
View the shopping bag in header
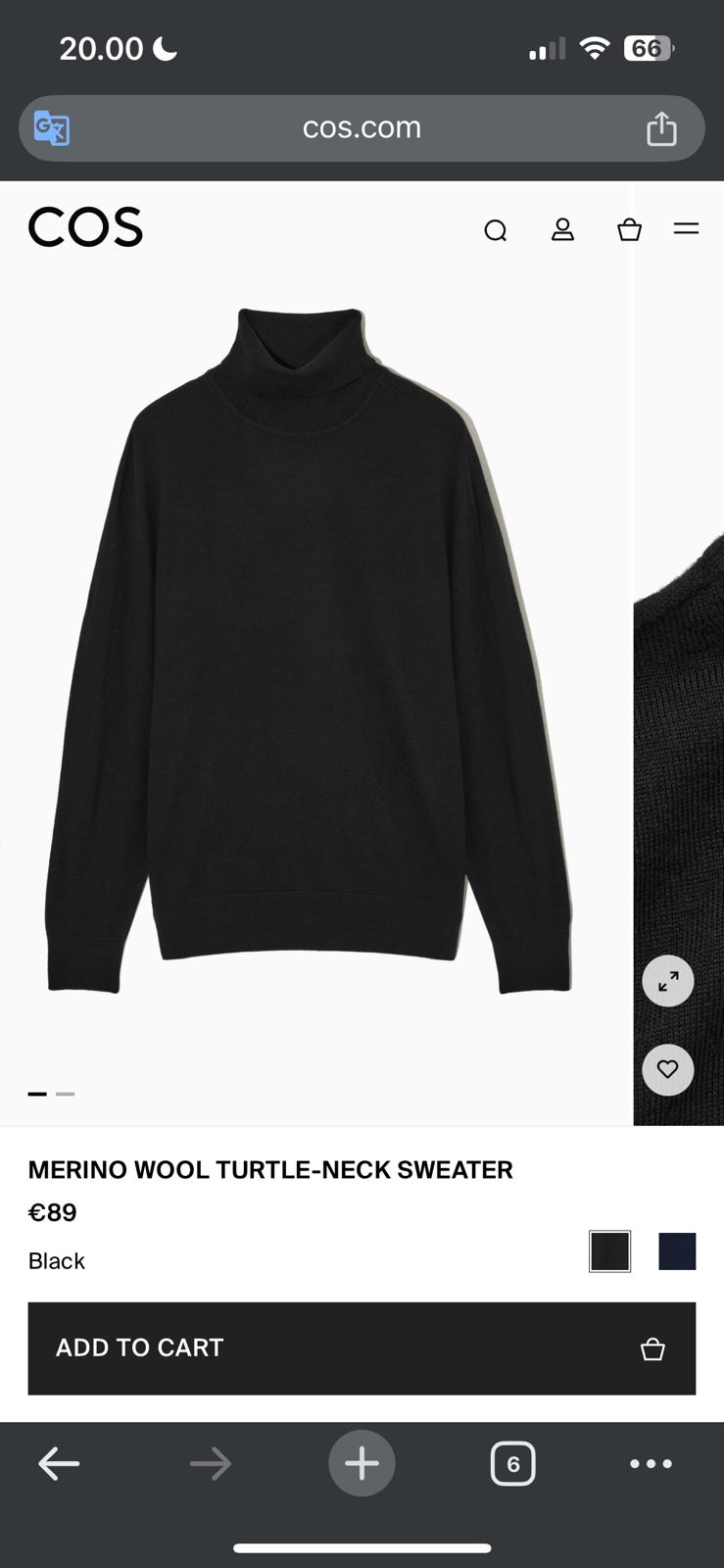click(x=629, y=229)
